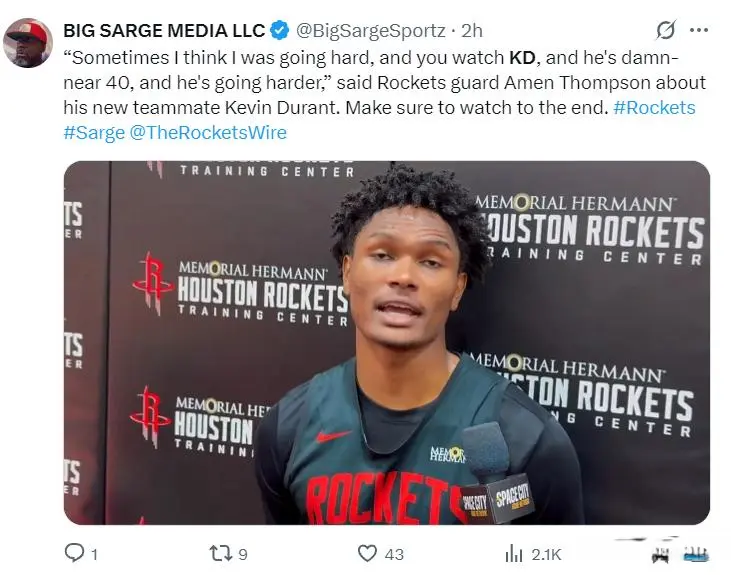This screenshot has height=575, width=731.
Task: Open BIG SARGE MEDIA LLC profile picture
Action: coord(27,42)
